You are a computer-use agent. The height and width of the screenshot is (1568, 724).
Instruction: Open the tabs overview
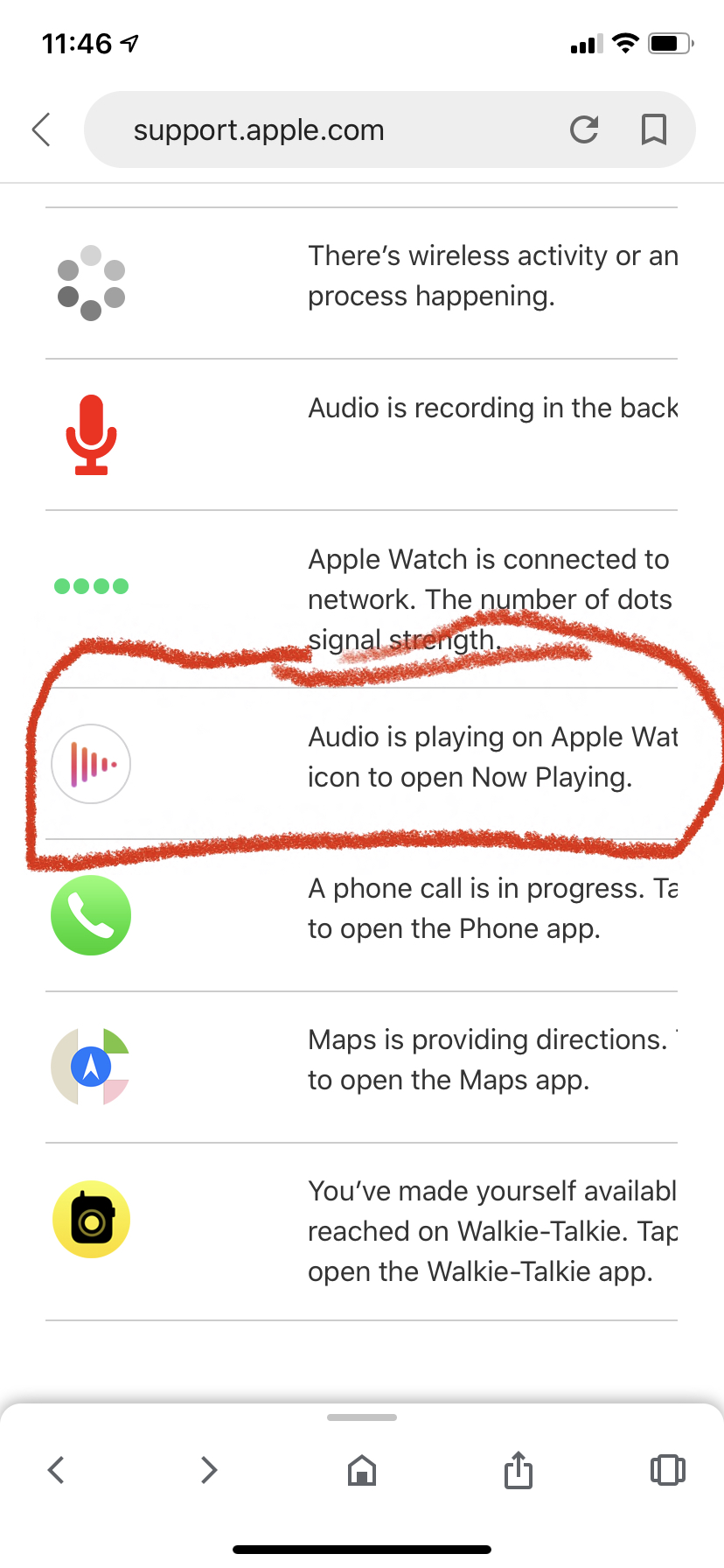[668, 1469]
